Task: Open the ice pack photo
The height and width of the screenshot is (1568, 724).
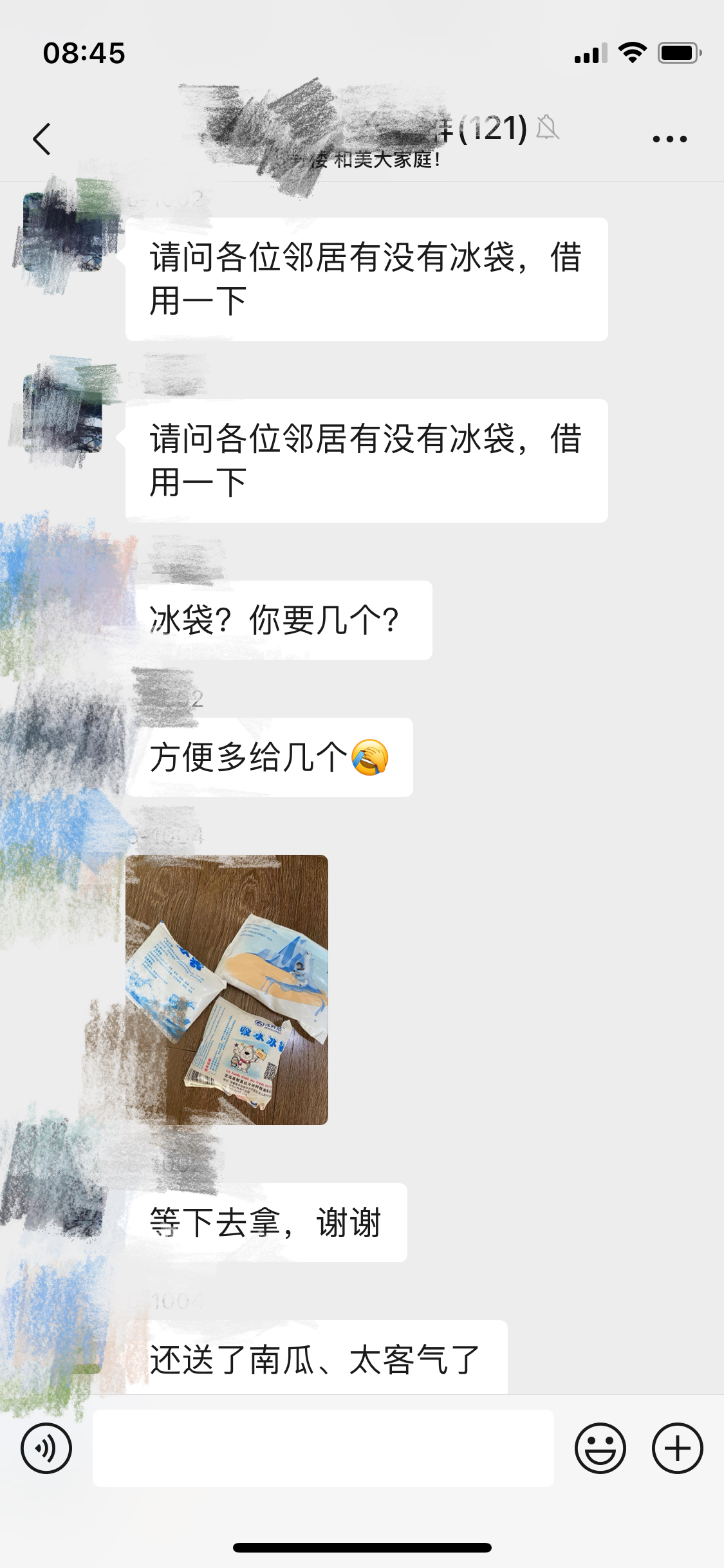Action: pos(227,990)
